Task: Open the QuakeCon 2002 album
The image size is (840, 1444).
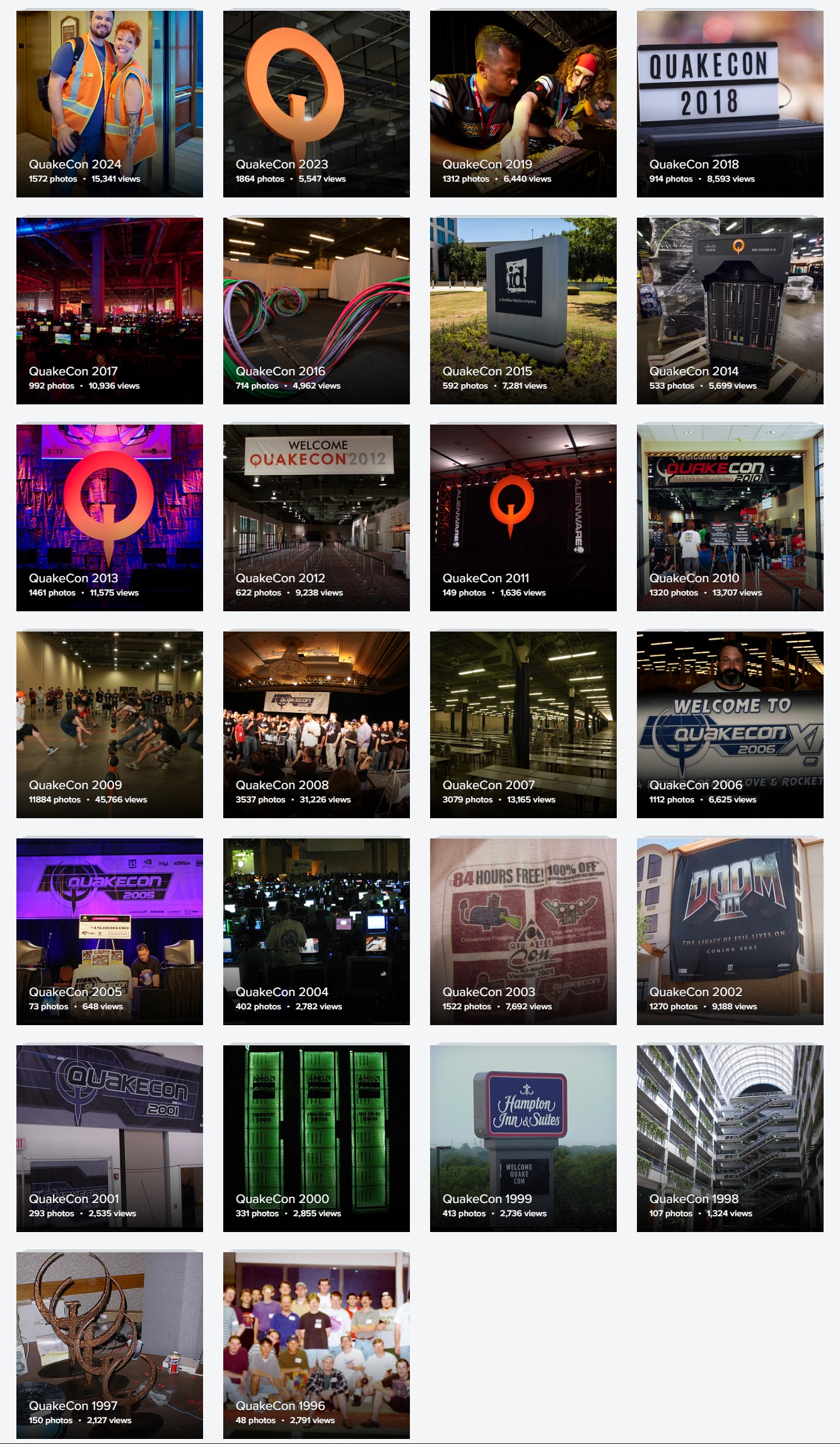Action: click(x=730, y=932)
